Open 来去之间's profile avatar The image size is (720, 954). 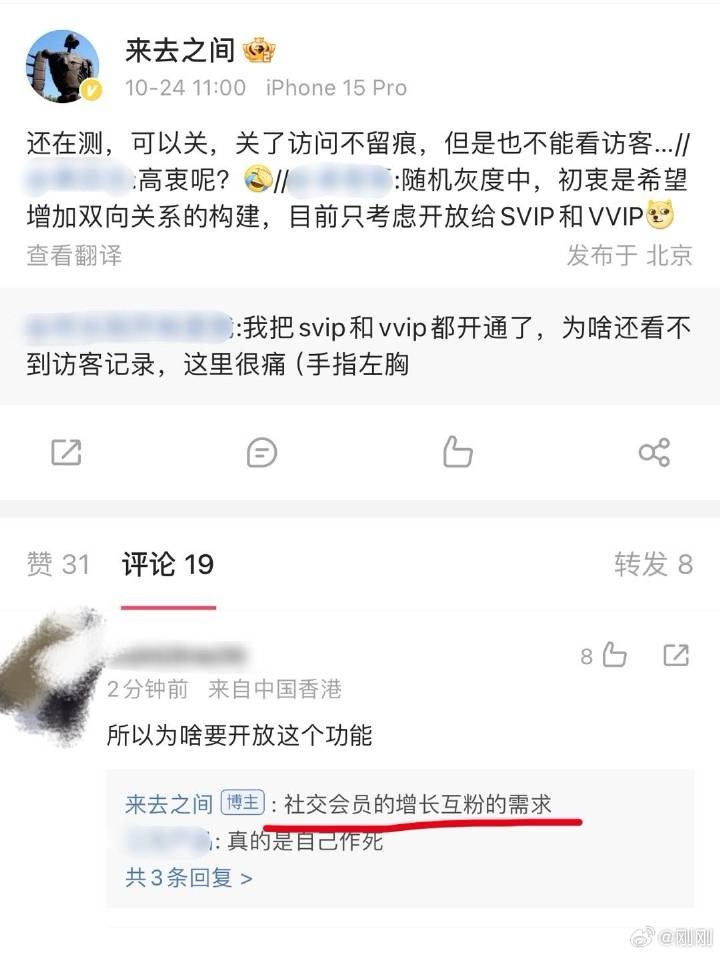tap(62, 66)
